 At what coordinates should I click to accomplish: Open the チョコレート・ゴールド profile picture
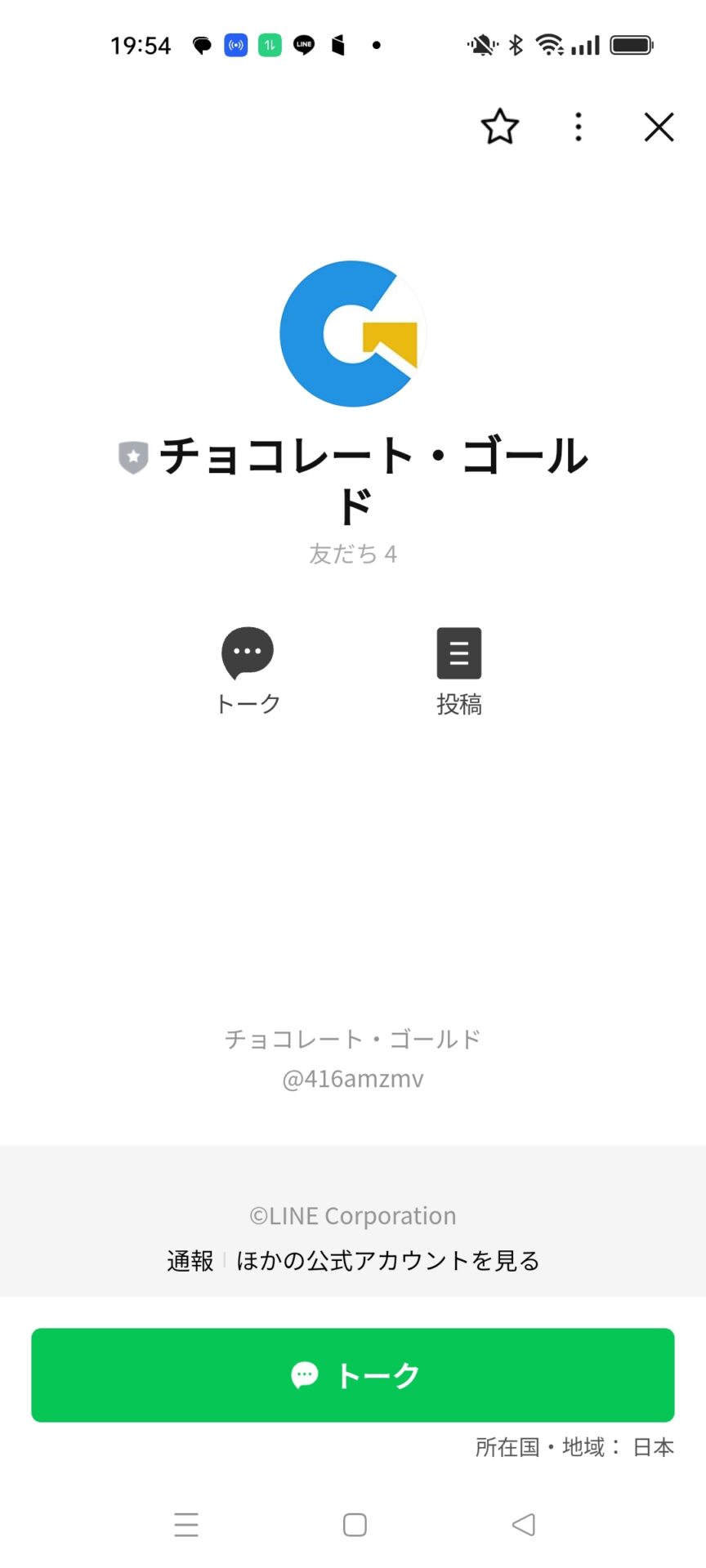pos(353,334)
